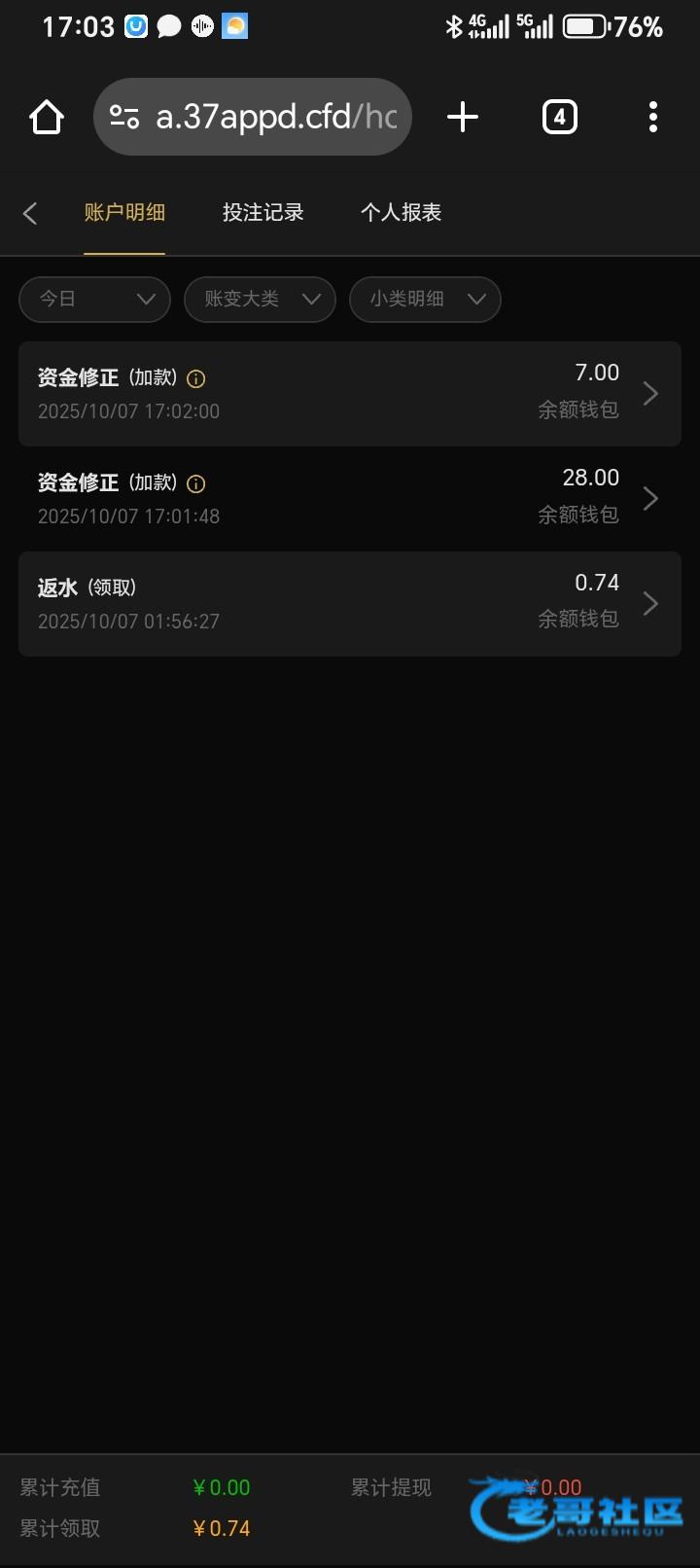
Task: Open the 28.00 资金修正 record
Action: point(350,498)
